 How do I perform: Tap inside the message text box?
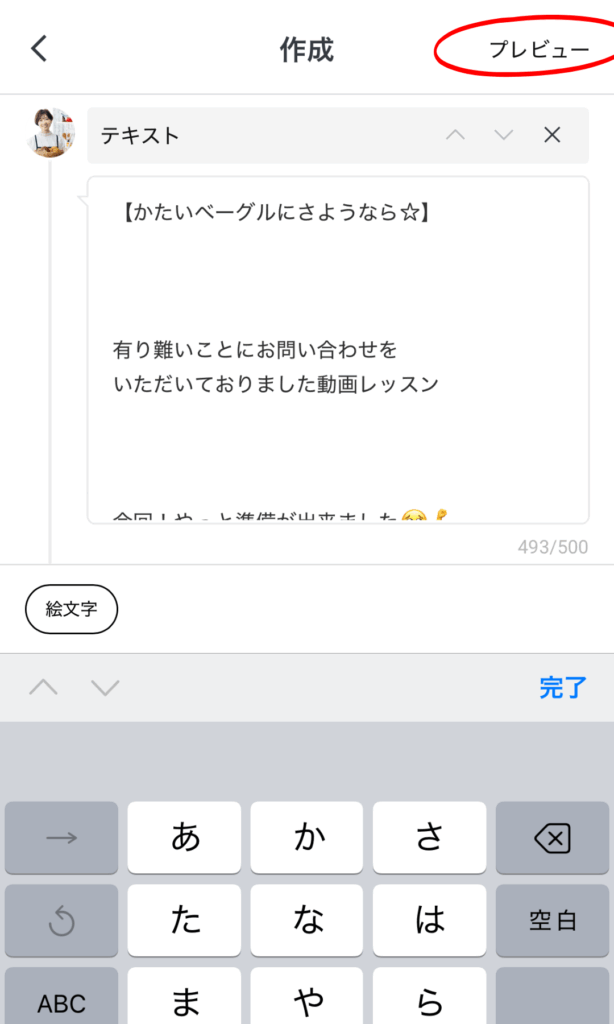click(338, 350)
